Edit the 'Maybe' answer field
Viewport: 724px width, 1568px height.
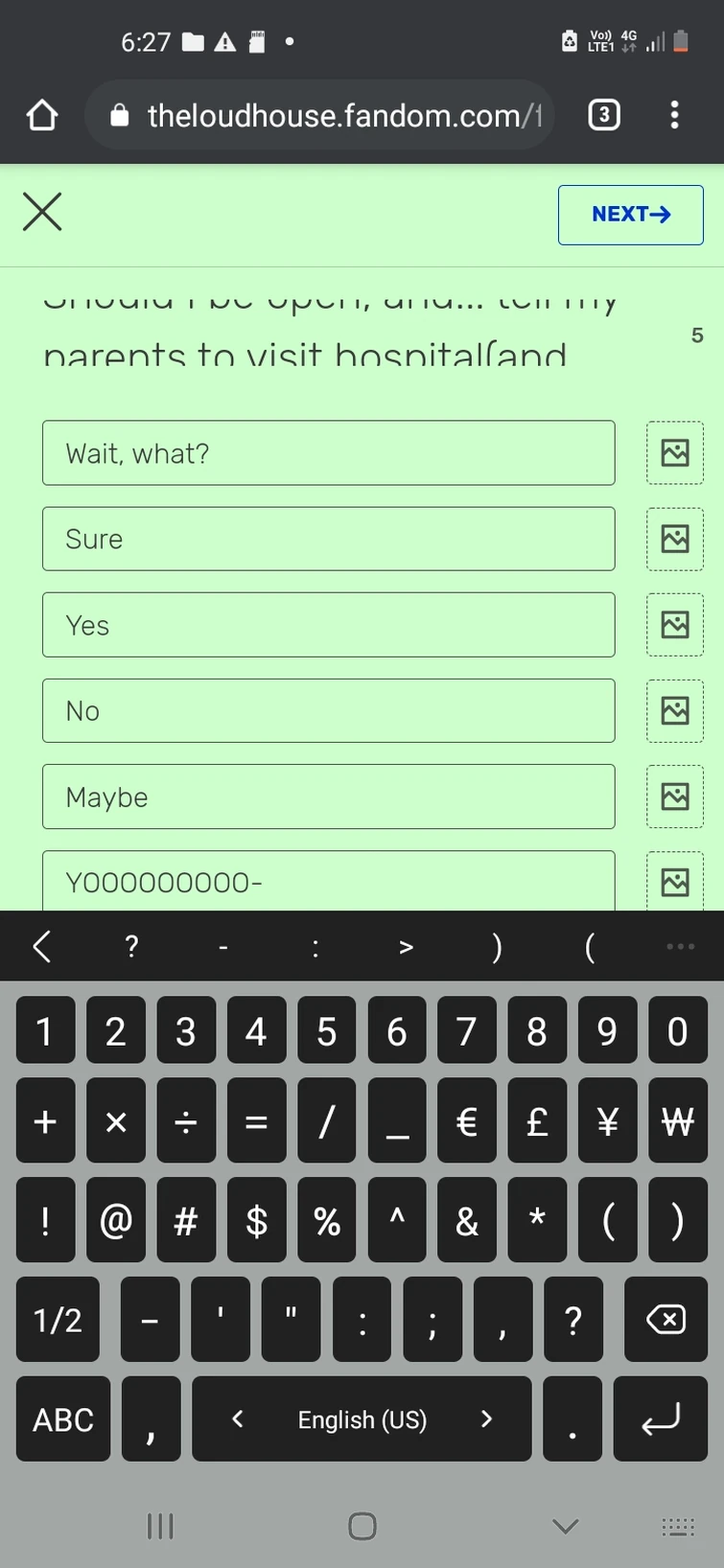point(328,796)
